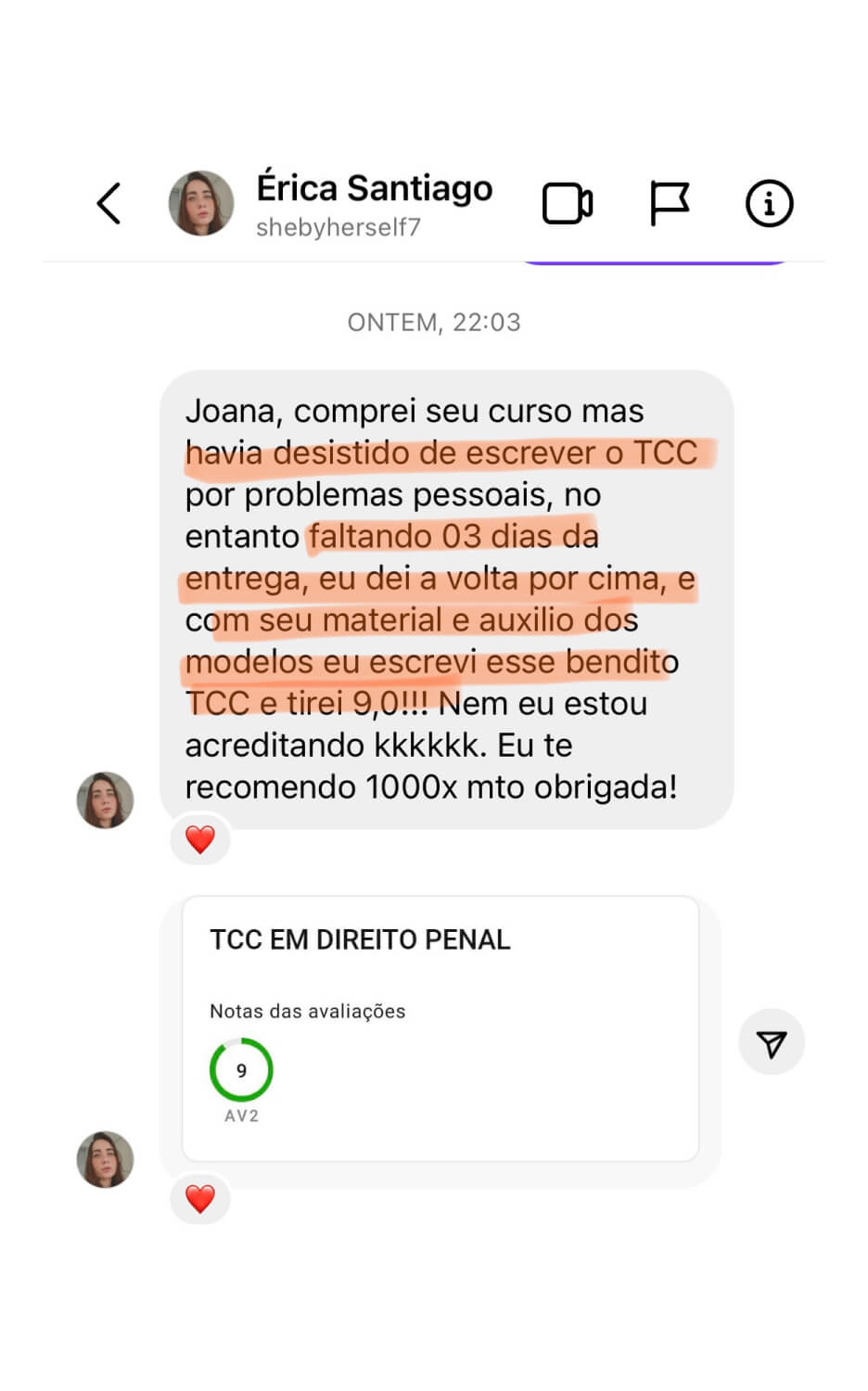Click Érica's avatar beside her first message
Screen dimensions: 868x1391
pyautogui.click(x=105, y=799)
